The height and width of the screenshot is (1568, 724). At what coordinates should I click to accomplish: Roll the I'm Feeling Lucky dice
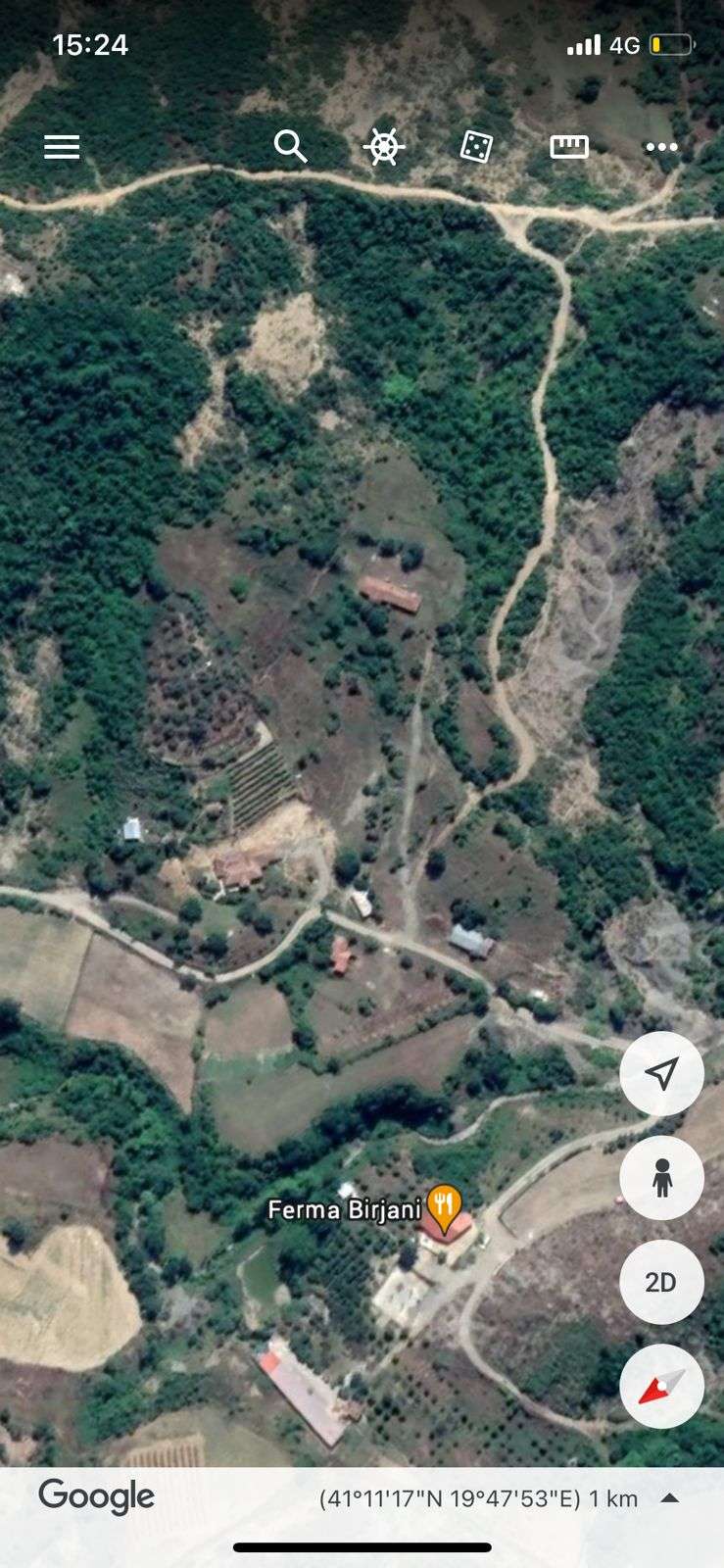tap(476, 147)
